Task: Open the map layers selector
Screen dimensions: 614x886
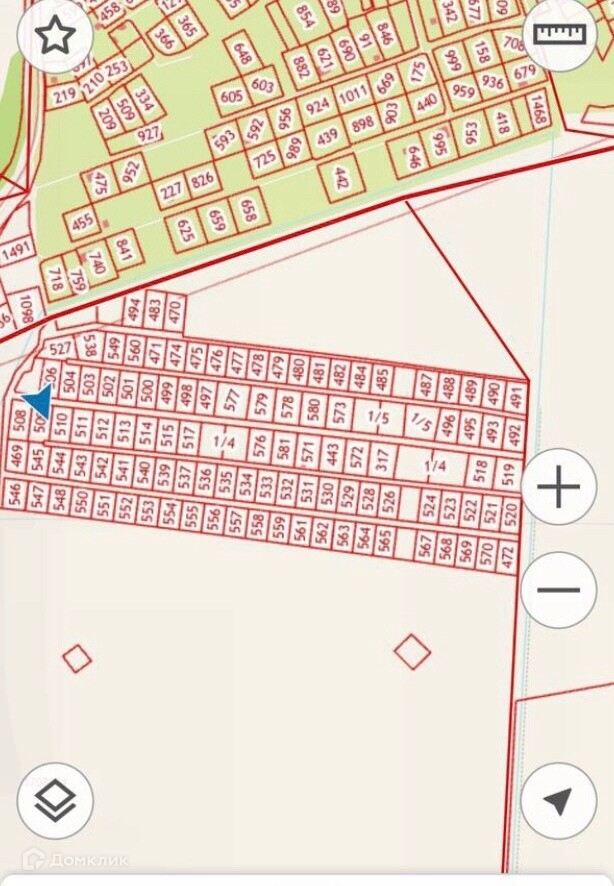Action: pos(55,800)
